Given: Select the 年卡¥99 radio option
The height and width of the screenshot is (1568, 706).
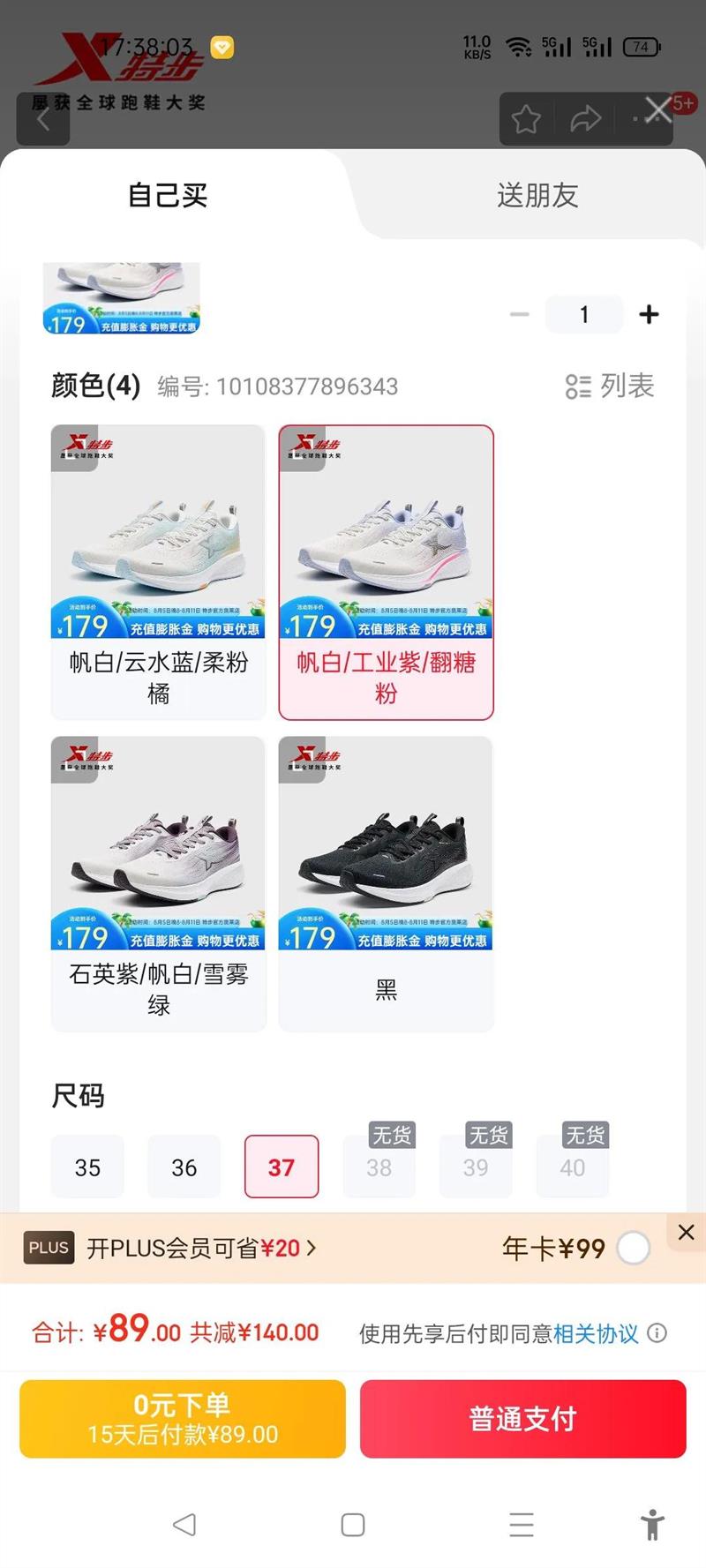Looking at the screenshot, I should click(633, 1248).
